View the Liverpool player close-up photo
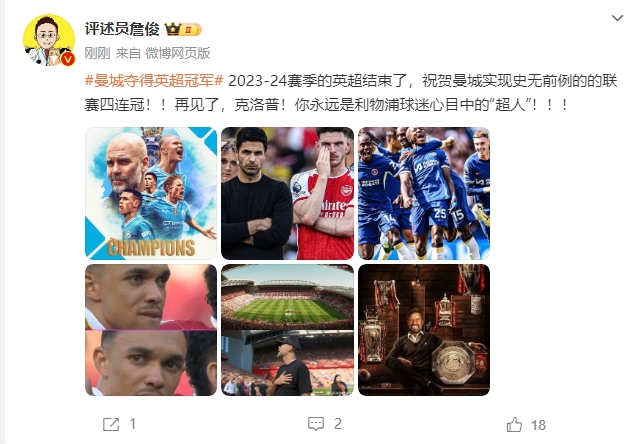This screenshot has height=444, width=643. [150, 329]
